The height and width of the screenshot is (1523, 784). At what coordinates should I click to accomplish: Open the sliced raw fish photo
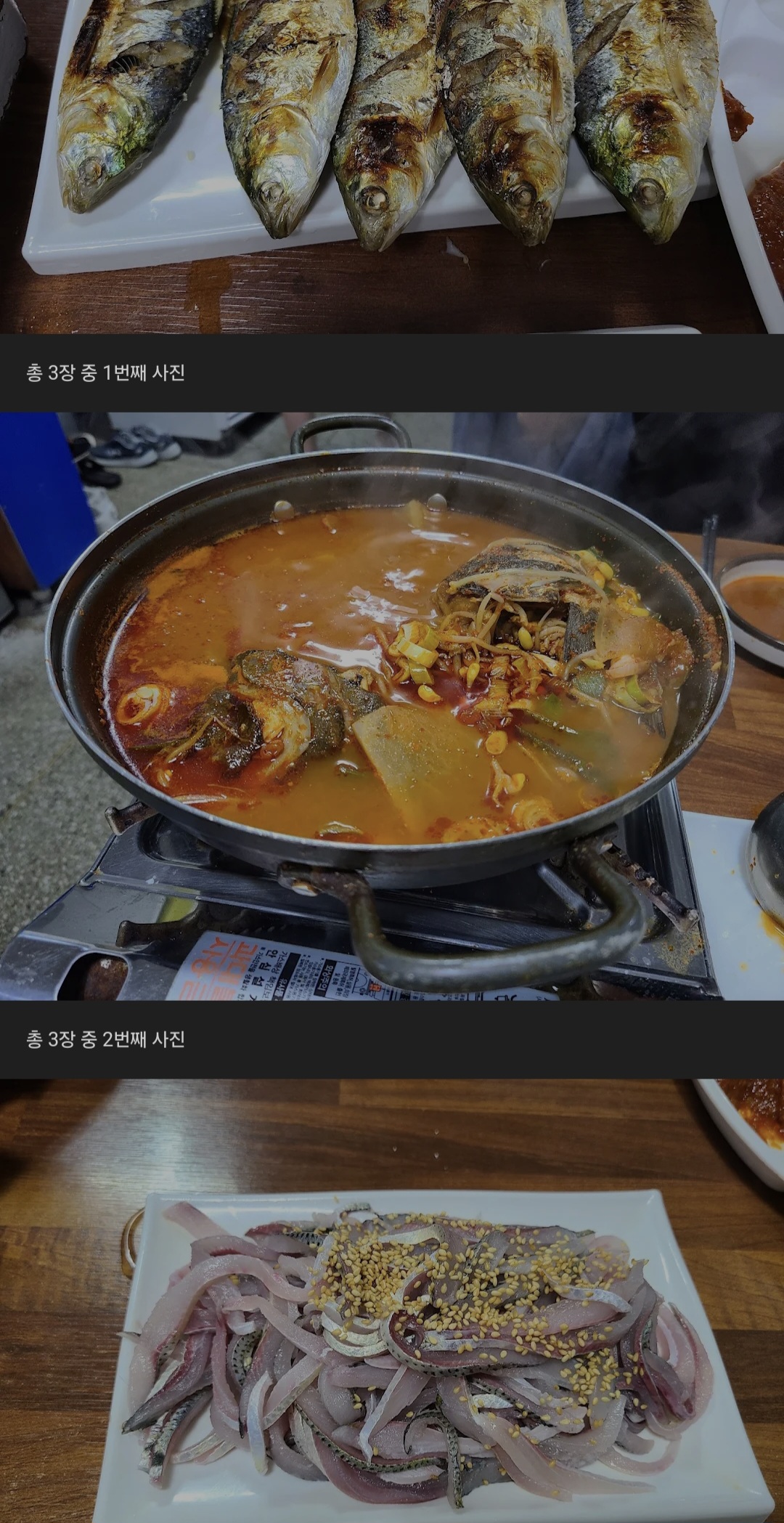(x=392, y=1300)
